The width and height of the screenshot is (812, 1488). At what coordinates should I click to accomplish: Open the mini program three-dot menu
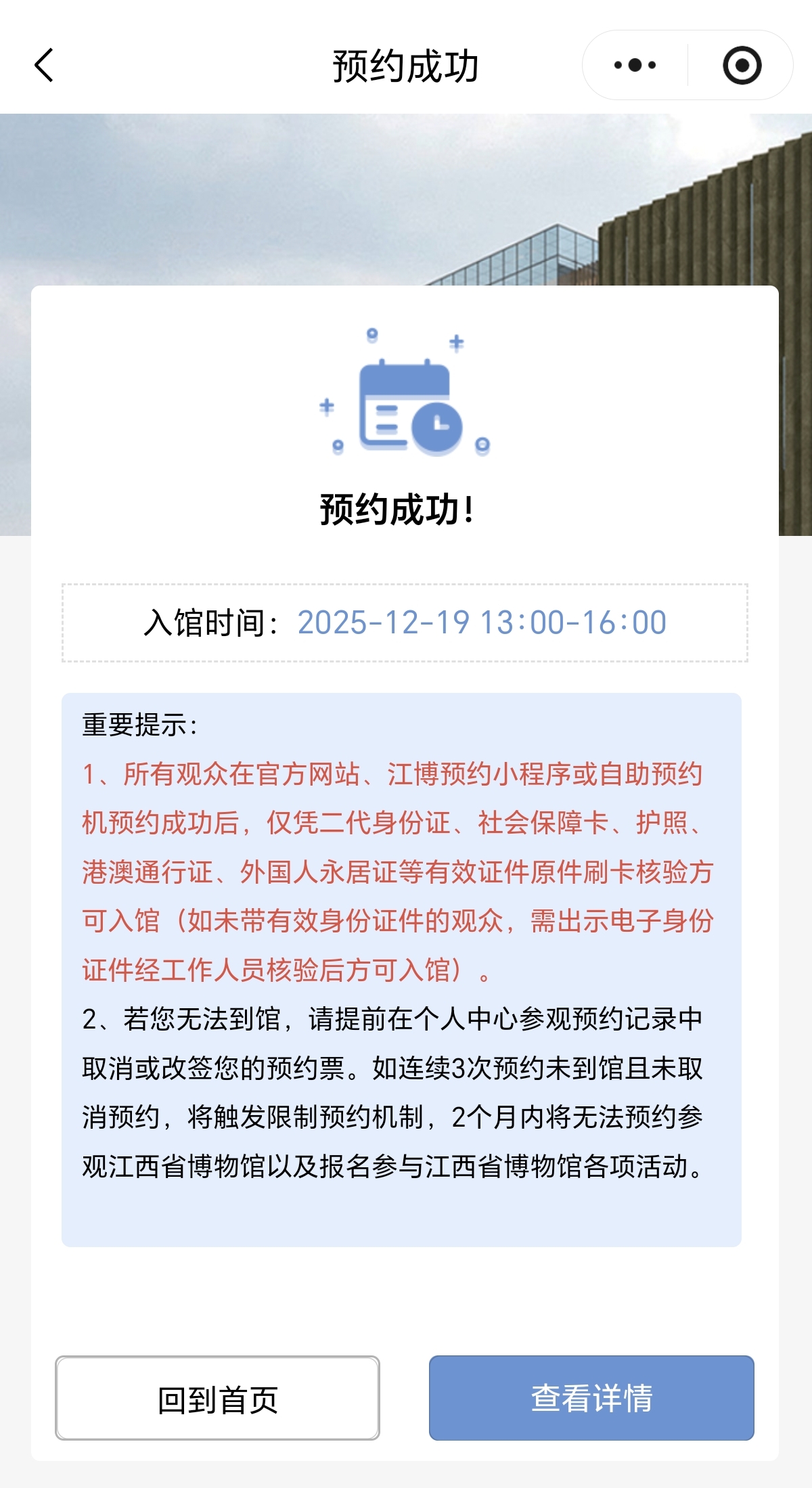click(635, 66)
